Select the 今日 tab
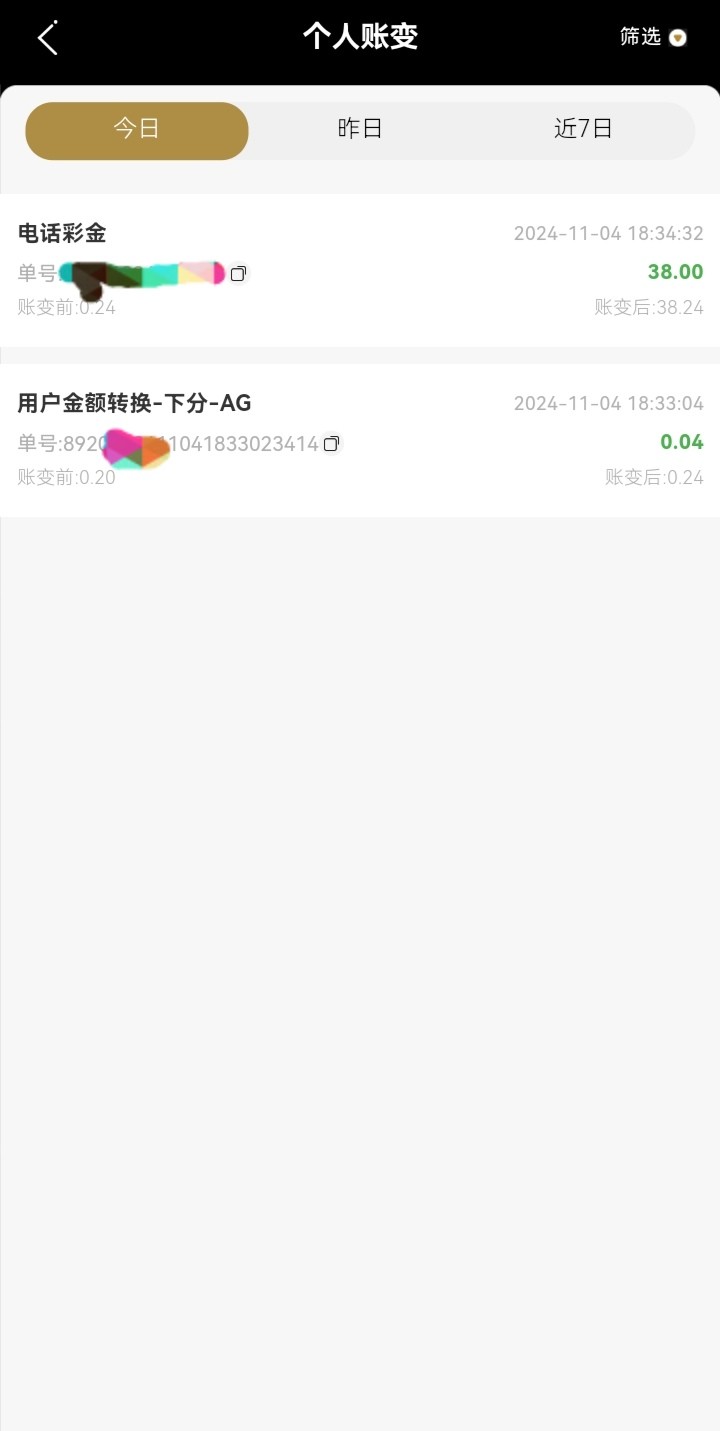 coord(137,130)
